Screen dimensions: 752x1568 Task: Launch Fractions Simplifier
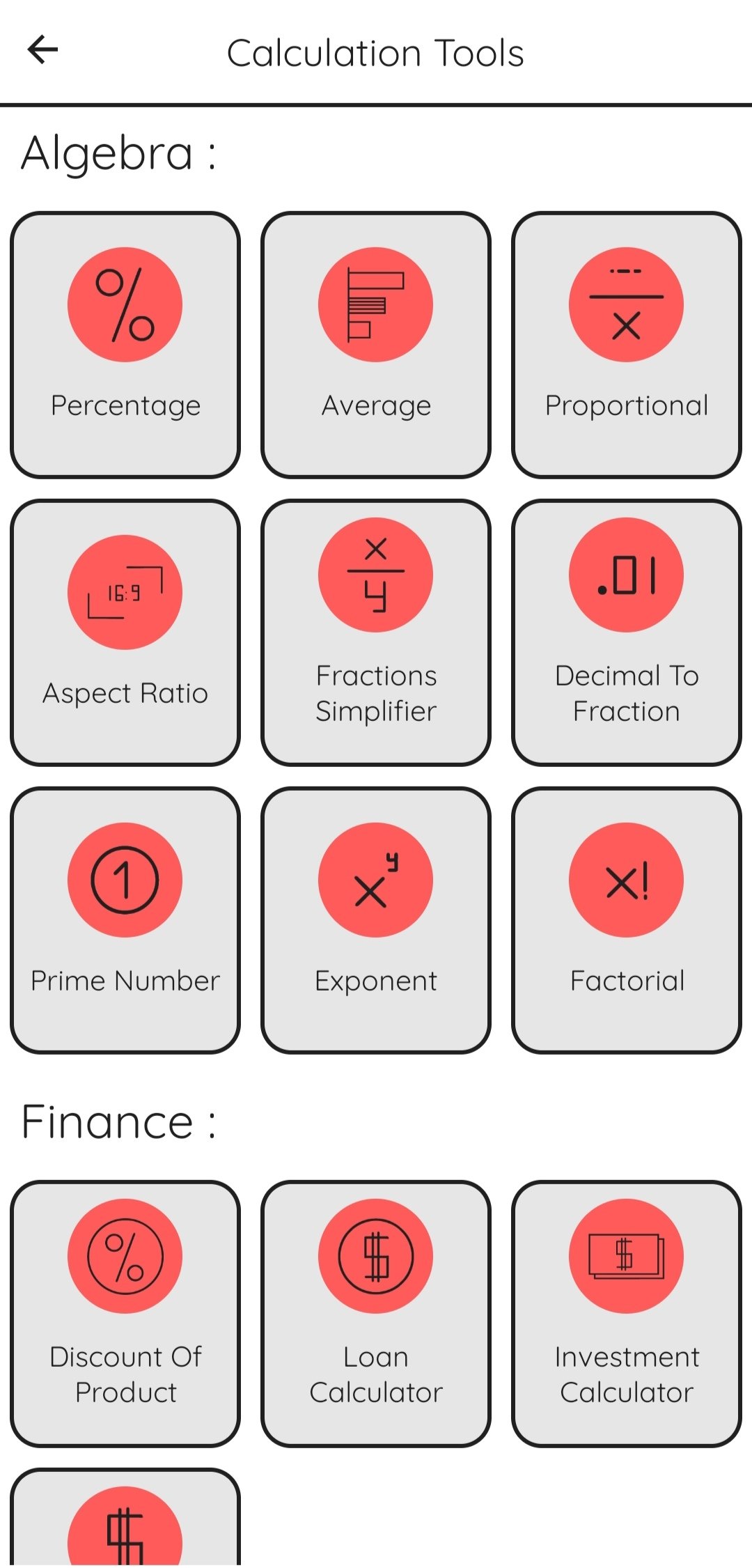(x=376, y=632)
